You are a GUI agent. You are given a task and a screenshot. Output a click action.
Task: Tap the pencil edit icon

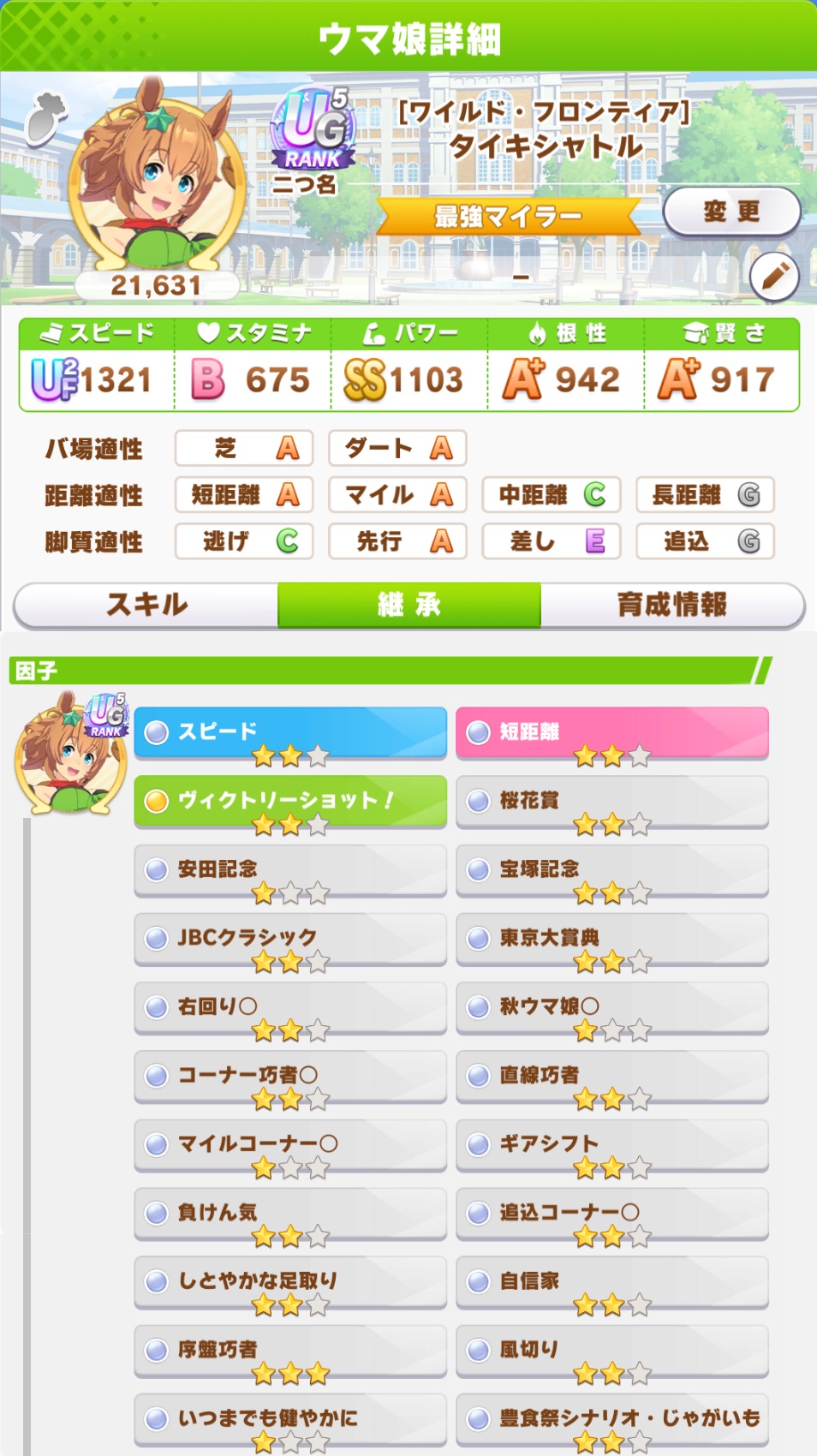774,277
